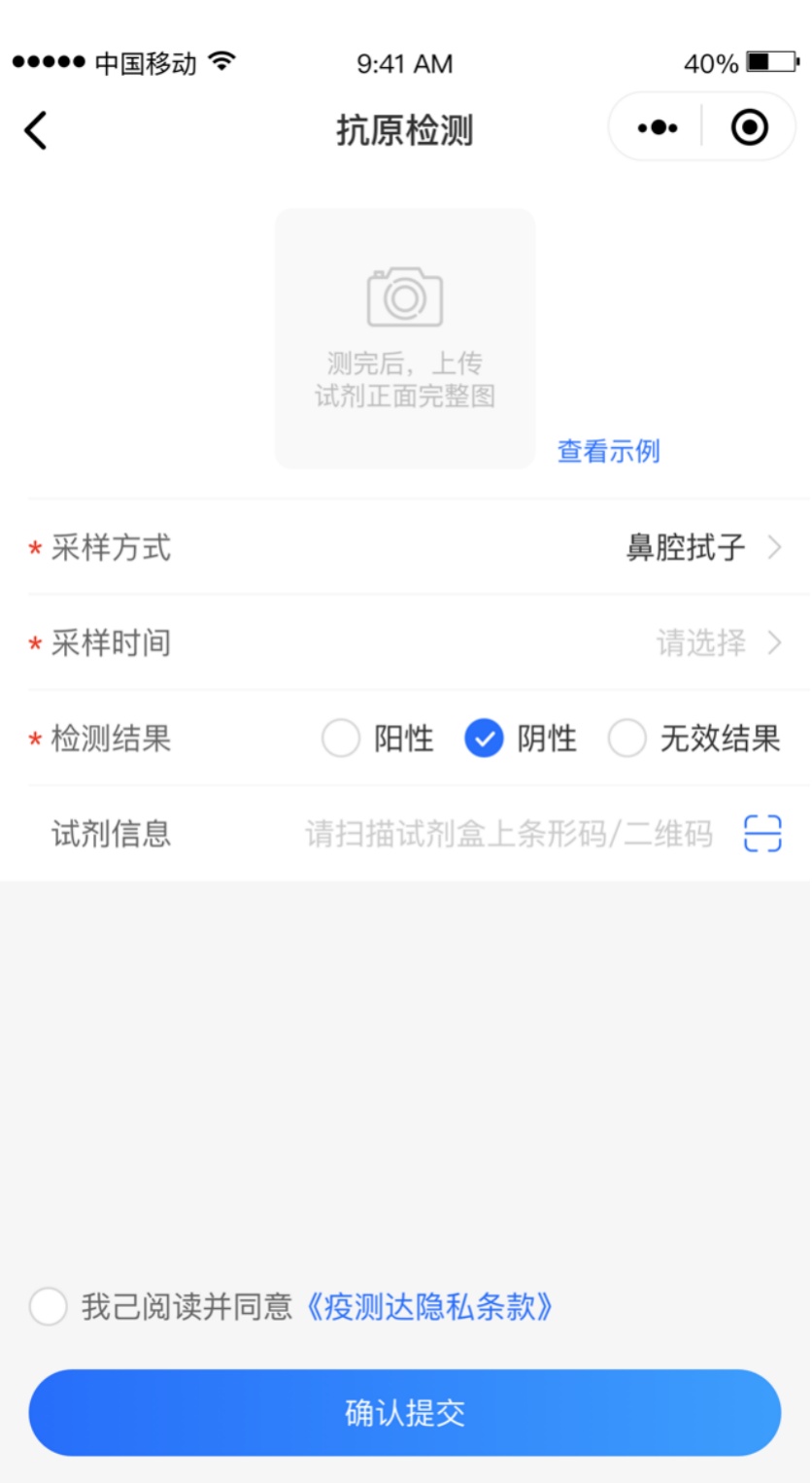Tap the 试剂信息 barcode input field
812x1483 pixels.
click(508, 834)
